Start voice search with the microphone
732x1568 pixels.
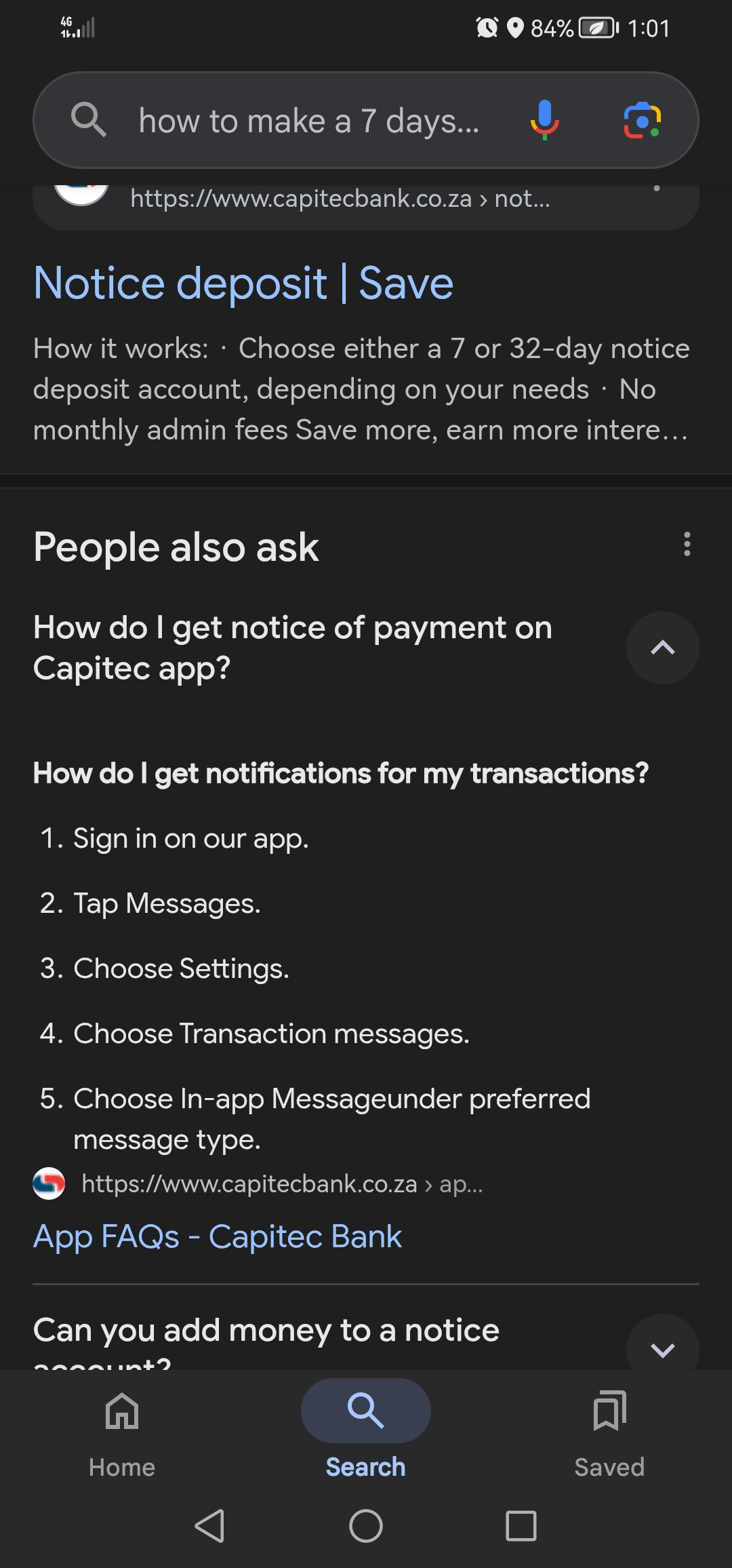point(544,120)
